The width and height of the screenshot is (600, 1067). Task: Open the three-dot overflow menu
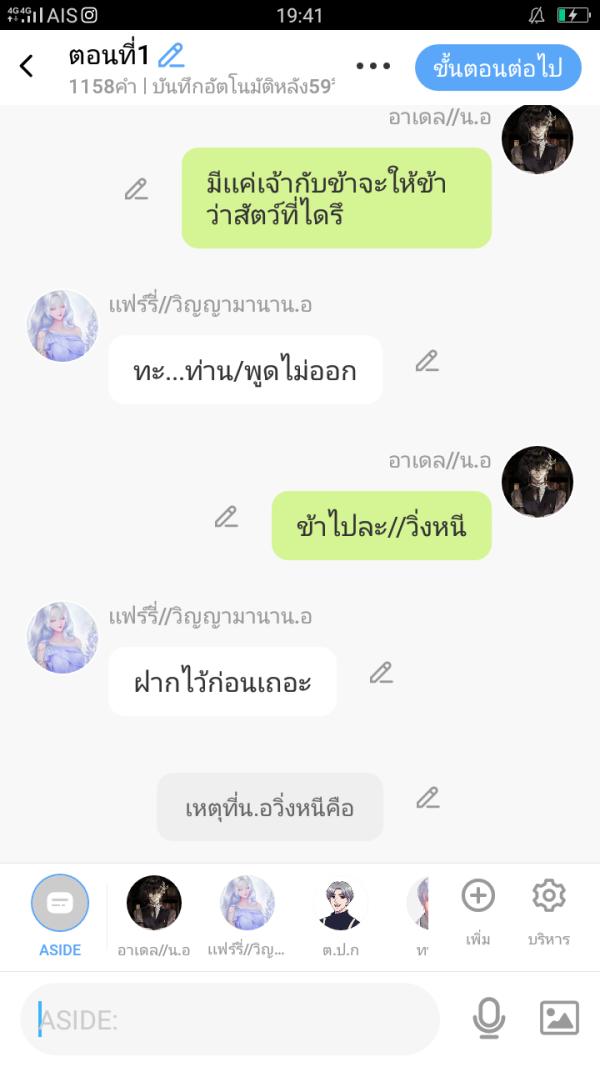pos(373,67)
